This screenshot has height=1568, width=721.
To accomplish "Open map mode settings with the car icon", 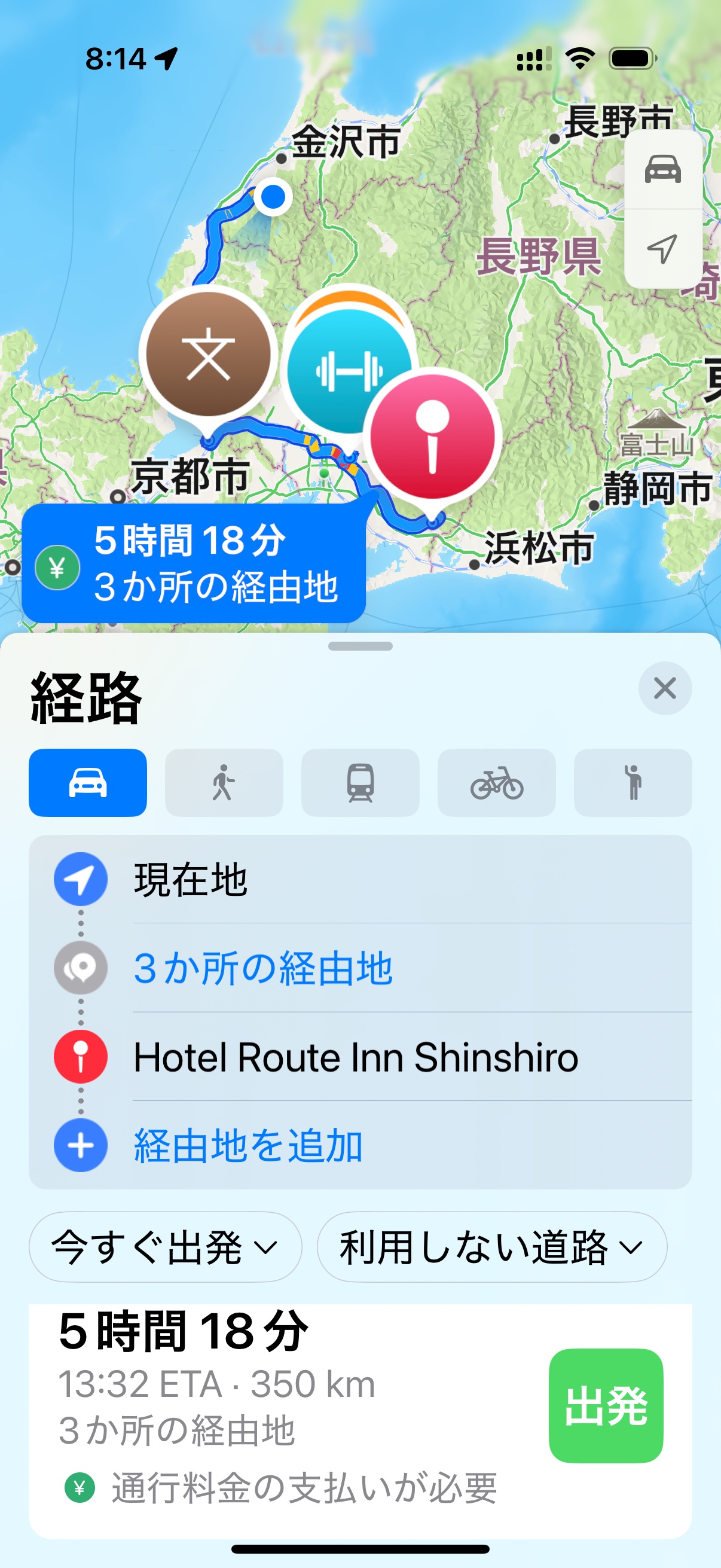I will [x=662, y=169].
